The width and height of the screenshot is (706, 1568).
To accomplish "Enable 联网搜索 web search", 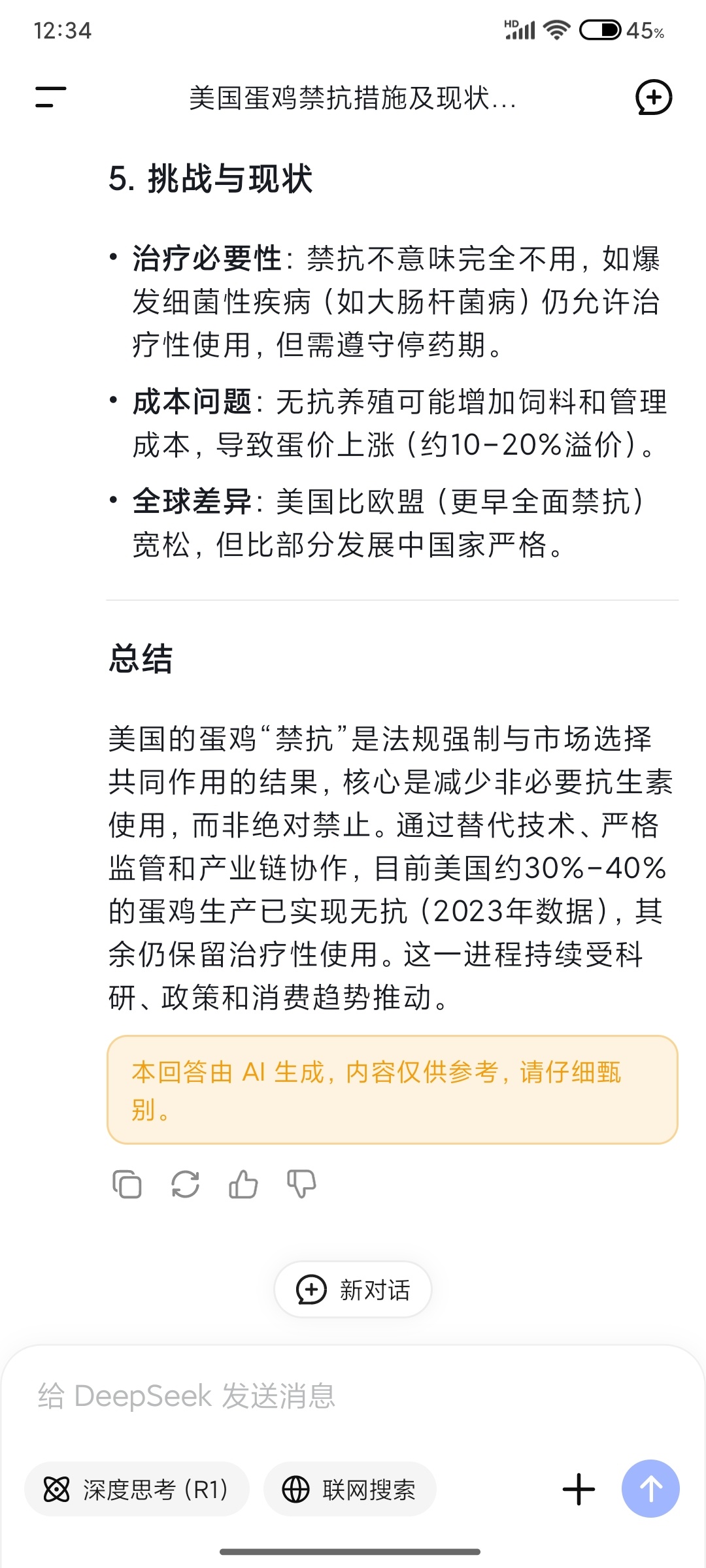I will coord(350,1490).
